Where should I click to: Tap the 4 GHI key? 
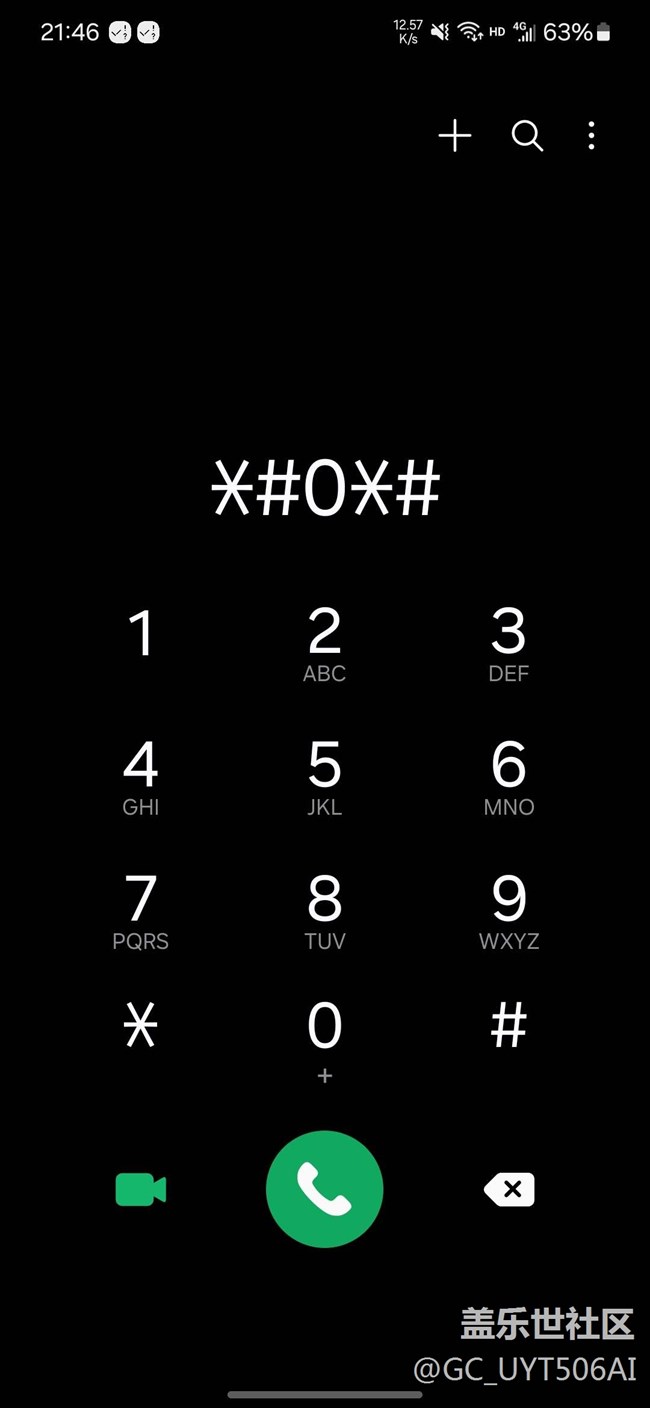pyautogui.click(x=141, y=778)
